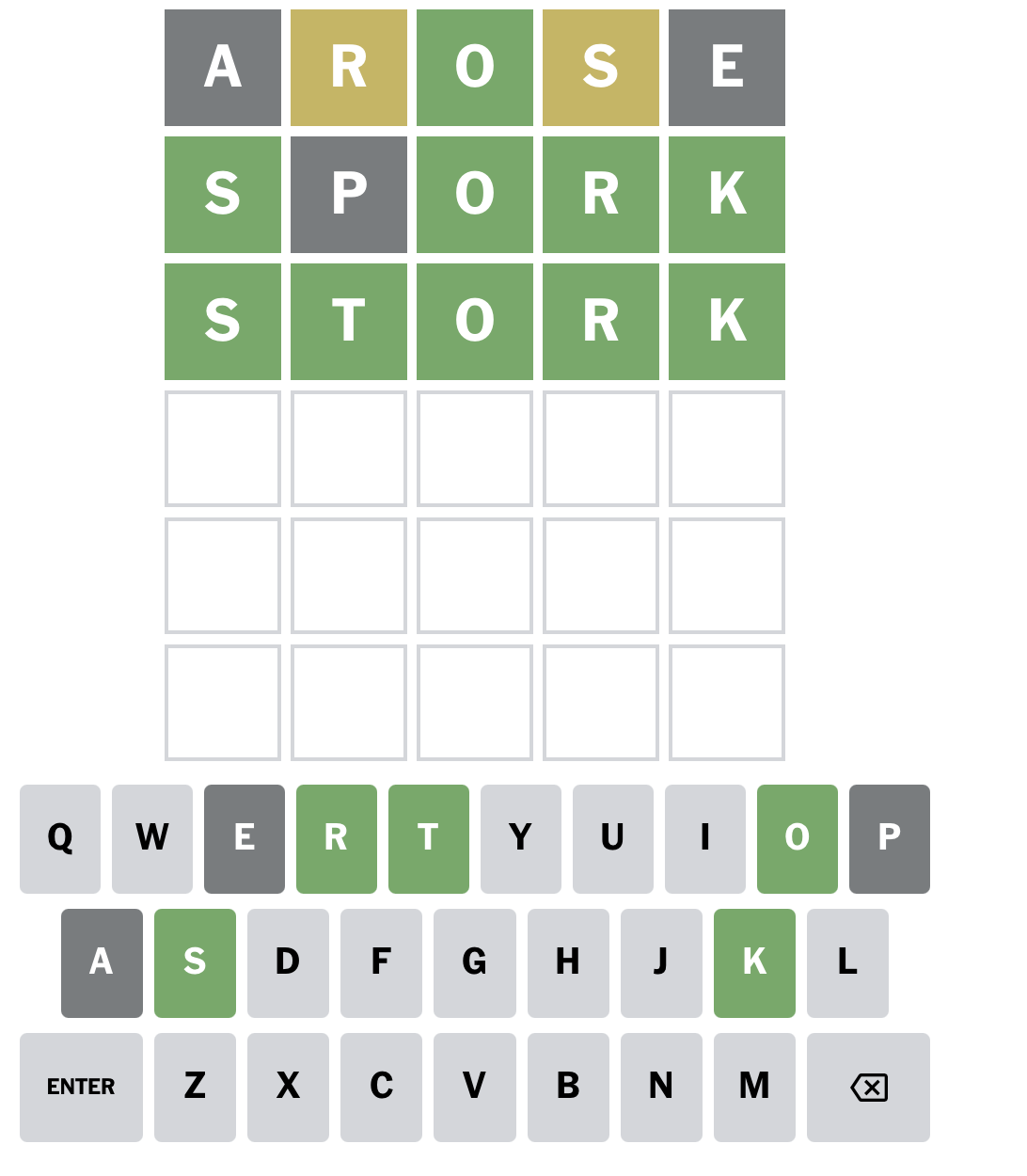This screenshot has width=1027, height=1176.
Task: Choose the letter U key
Action: click(613, 838)
